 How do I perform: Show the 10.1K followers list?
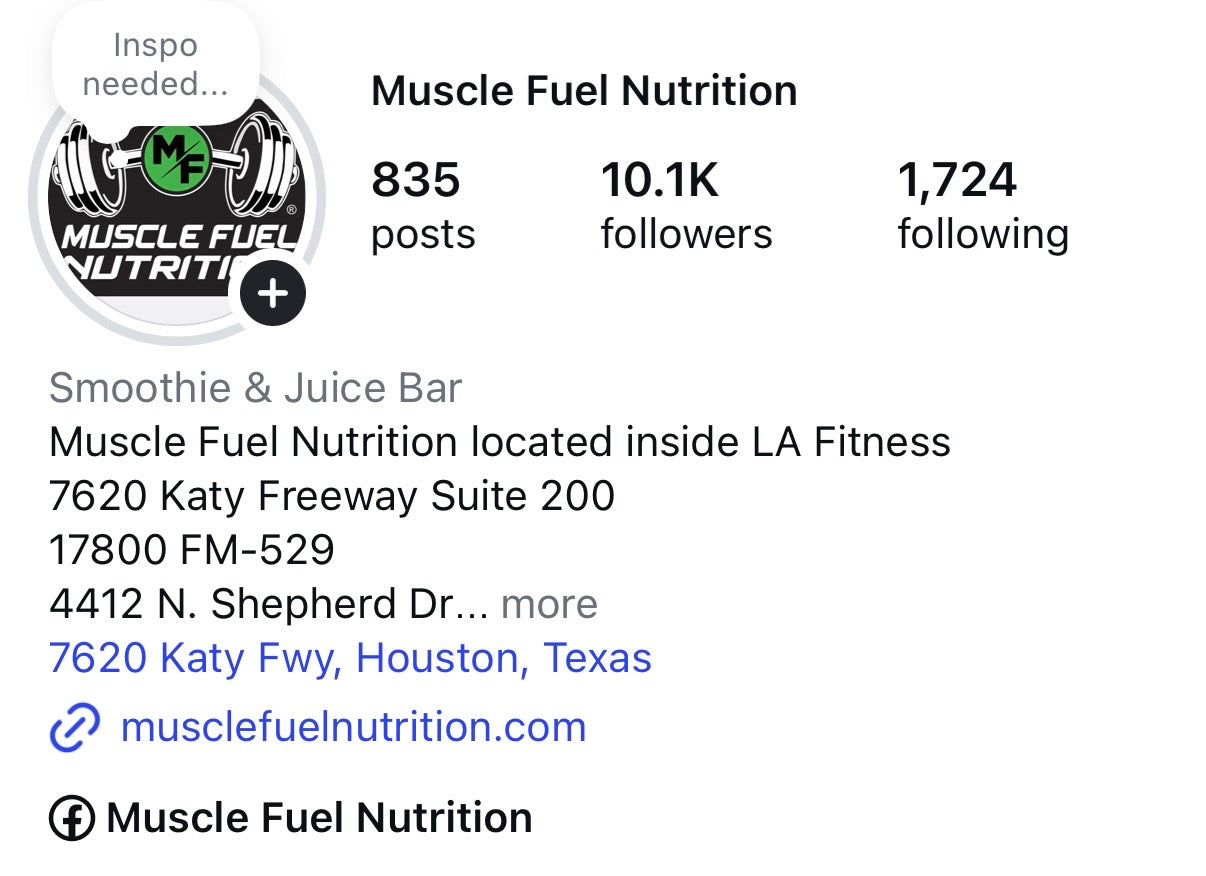(x=686, y=206)
